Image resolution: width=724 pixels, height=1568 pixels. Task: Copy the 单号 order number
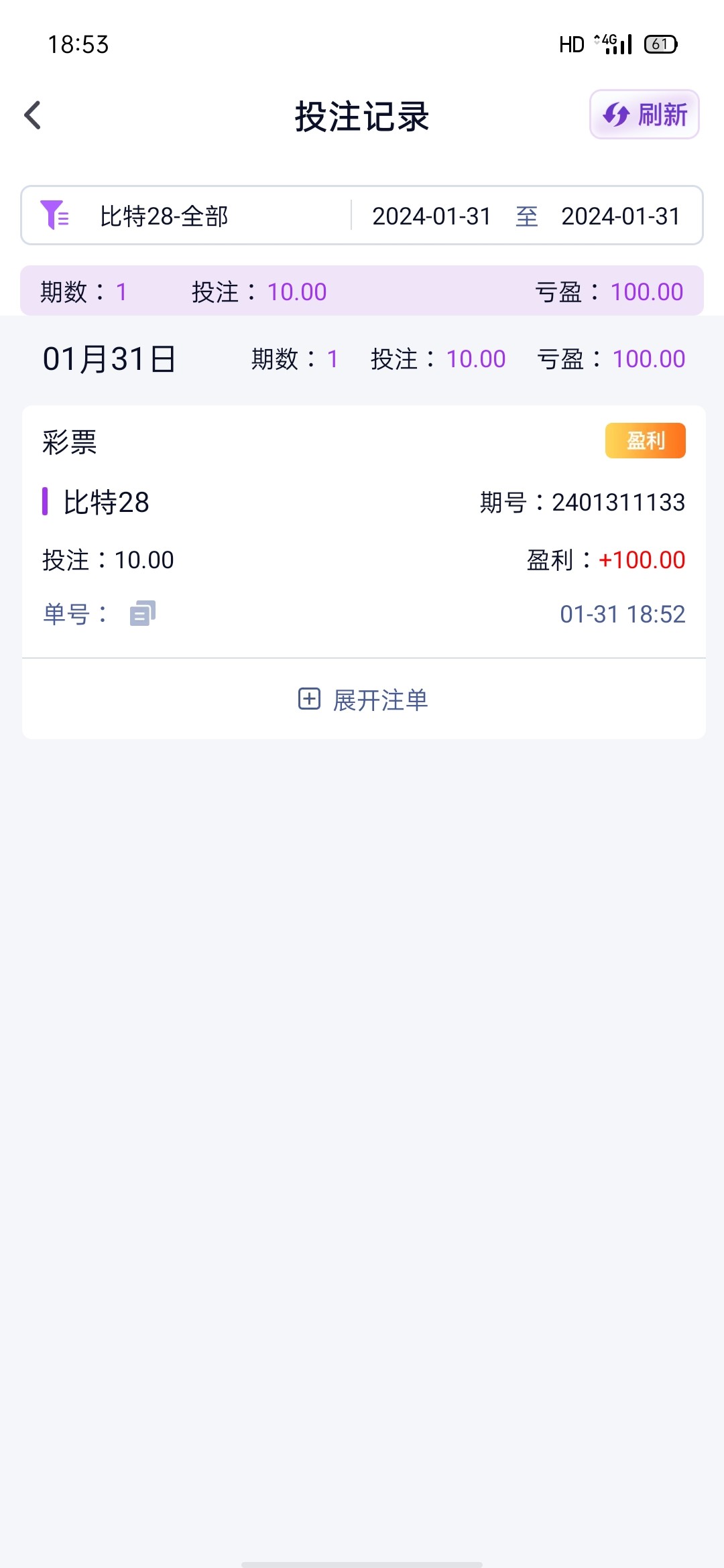(142, 613)
